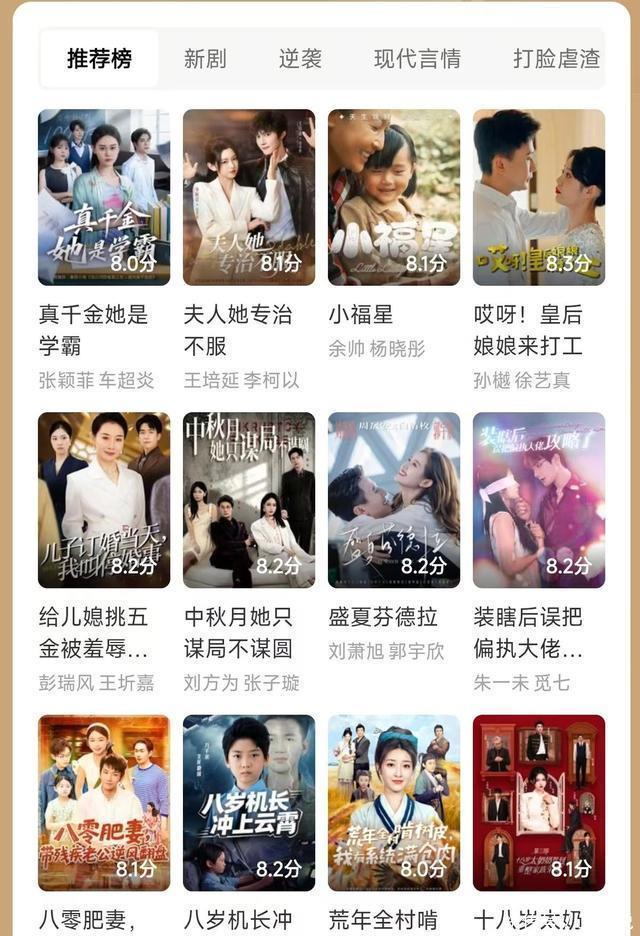
Task: Open the drama 夫人她专治不服
Action: click(x=249, y=197)
